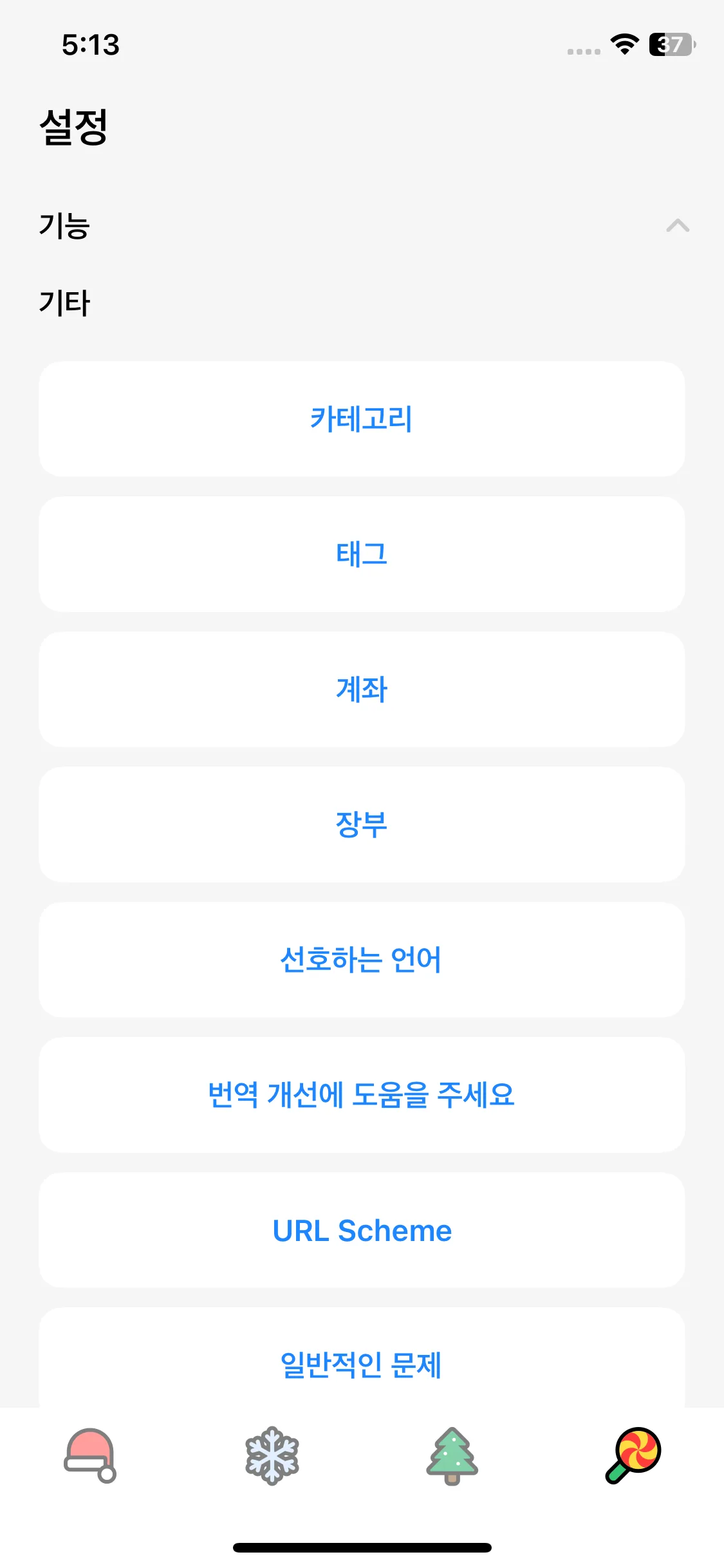Open the URL Scheme page
The height and width of the screenshot is (1568, 724).
coord(362,1230)
